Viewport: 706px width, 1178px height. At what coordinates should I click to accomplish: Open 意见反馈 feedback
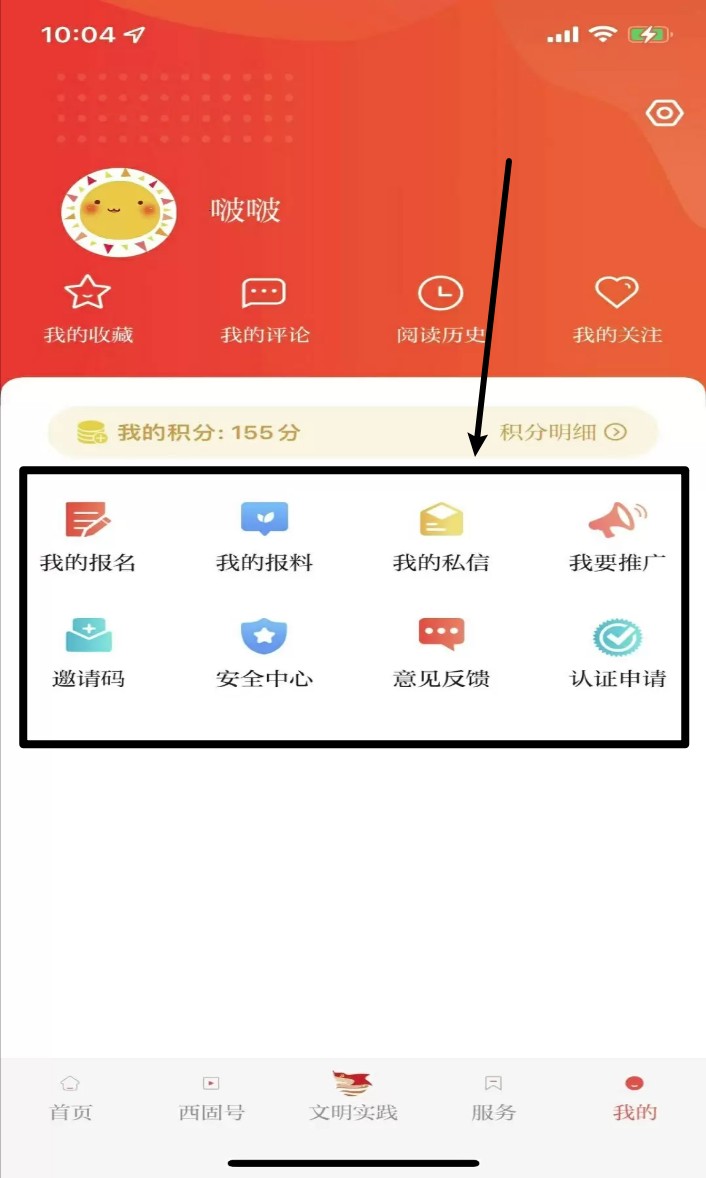(x=441, y=653)
